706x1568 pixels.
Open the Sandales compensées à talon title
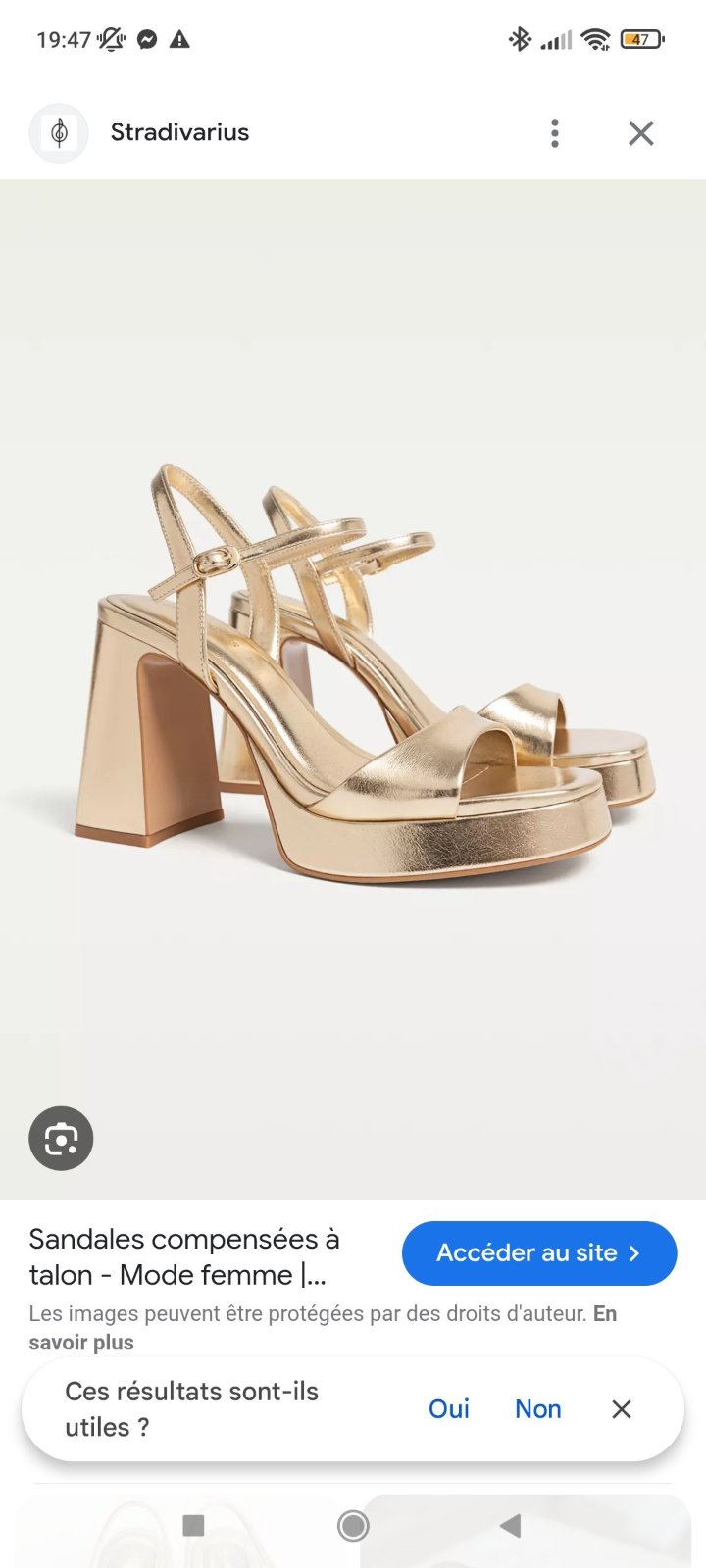pyautogui.click(x=184, y=1256)
